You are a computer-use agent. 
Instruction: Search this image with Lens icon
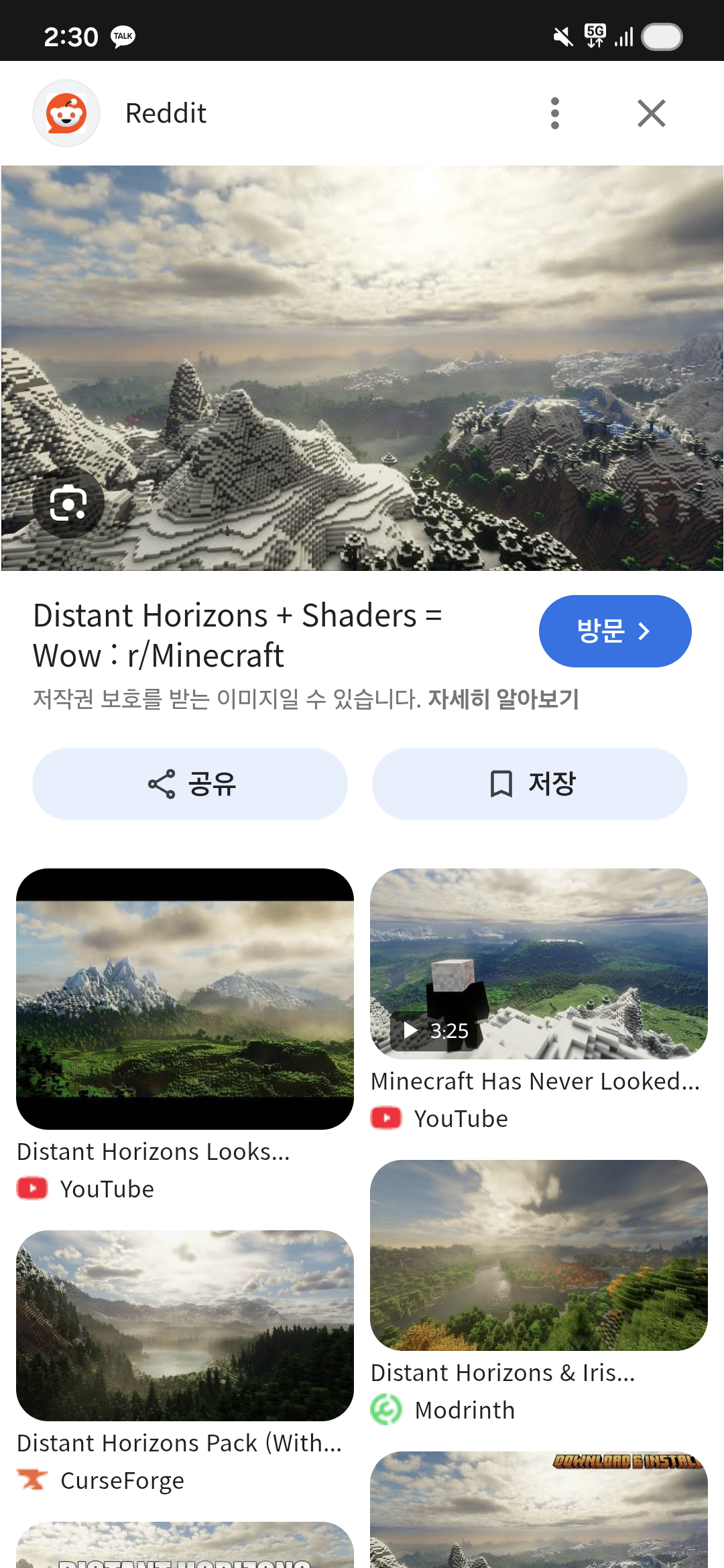pyautogui.click(x=68, y=503)
